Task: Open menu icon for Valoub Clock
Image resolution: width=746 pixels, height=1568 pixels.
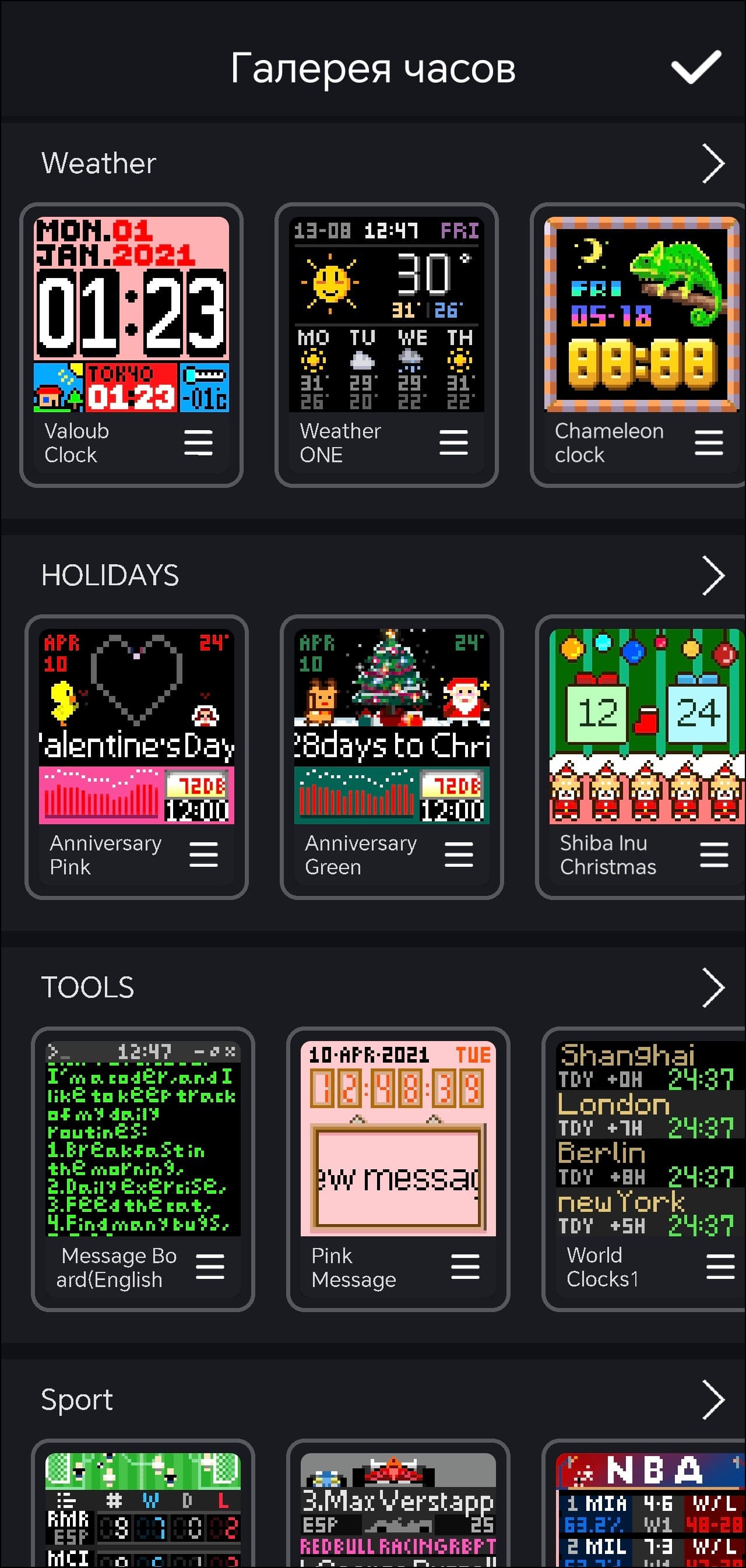Action: 198,442
